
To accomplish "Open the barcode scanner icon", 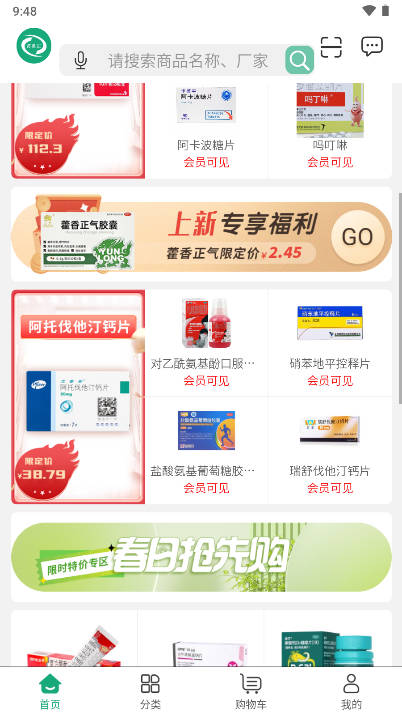I will coord(331,47).
